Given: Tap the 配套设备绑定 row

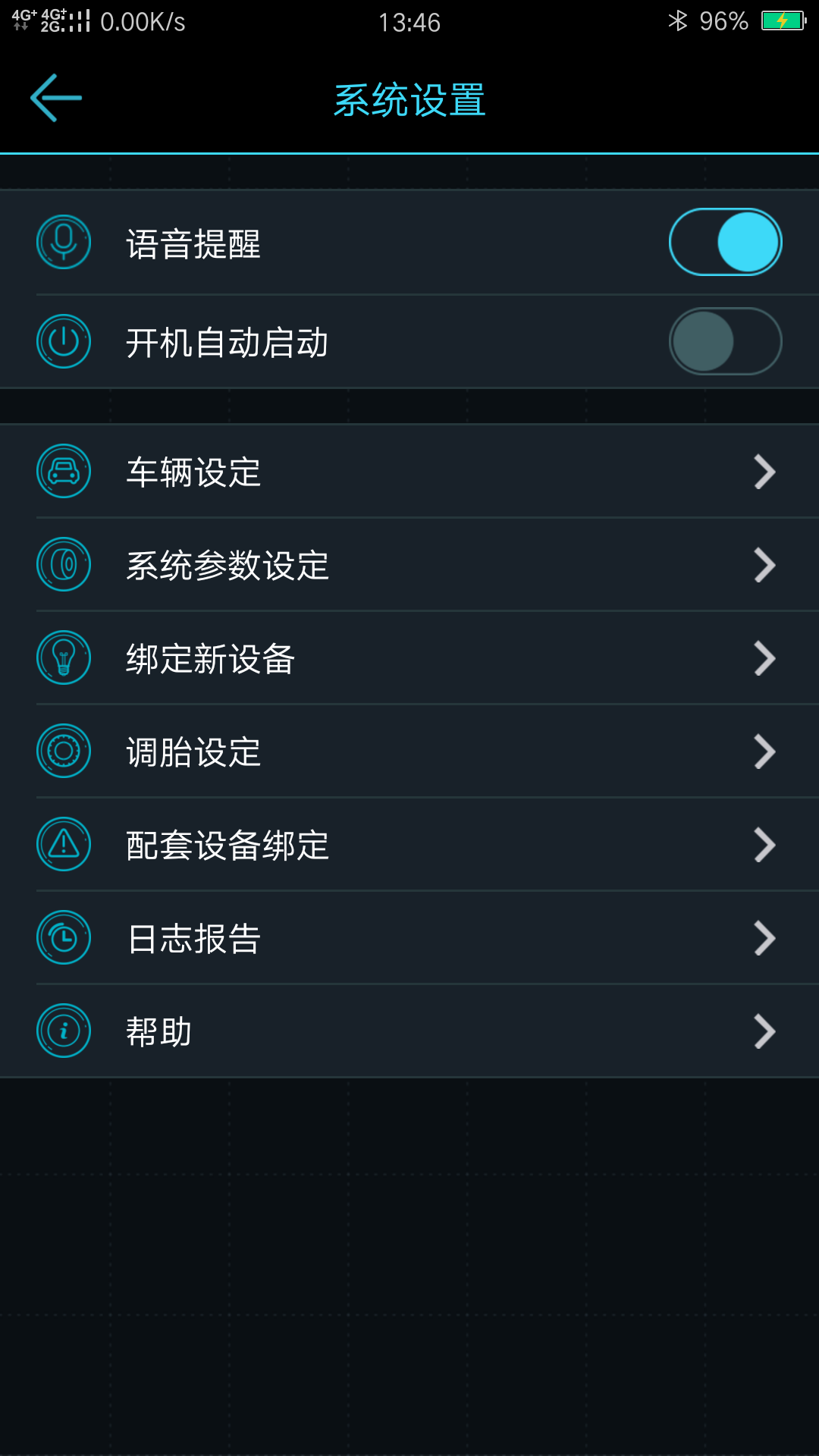Looking at the screenshot, I should pos(409,845).
